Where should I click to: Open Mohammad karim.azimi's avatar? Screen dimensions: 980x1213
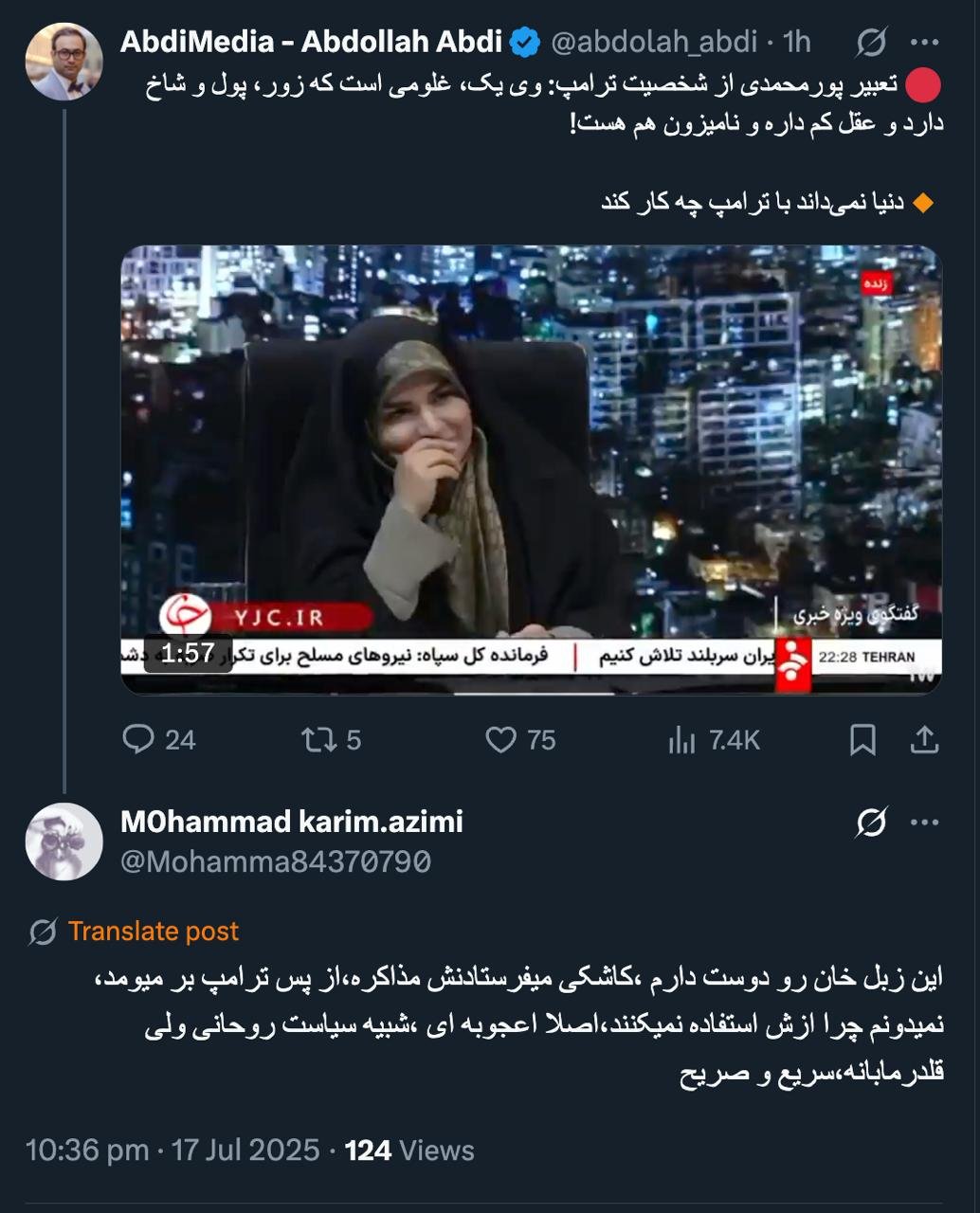tap(64, 842)
